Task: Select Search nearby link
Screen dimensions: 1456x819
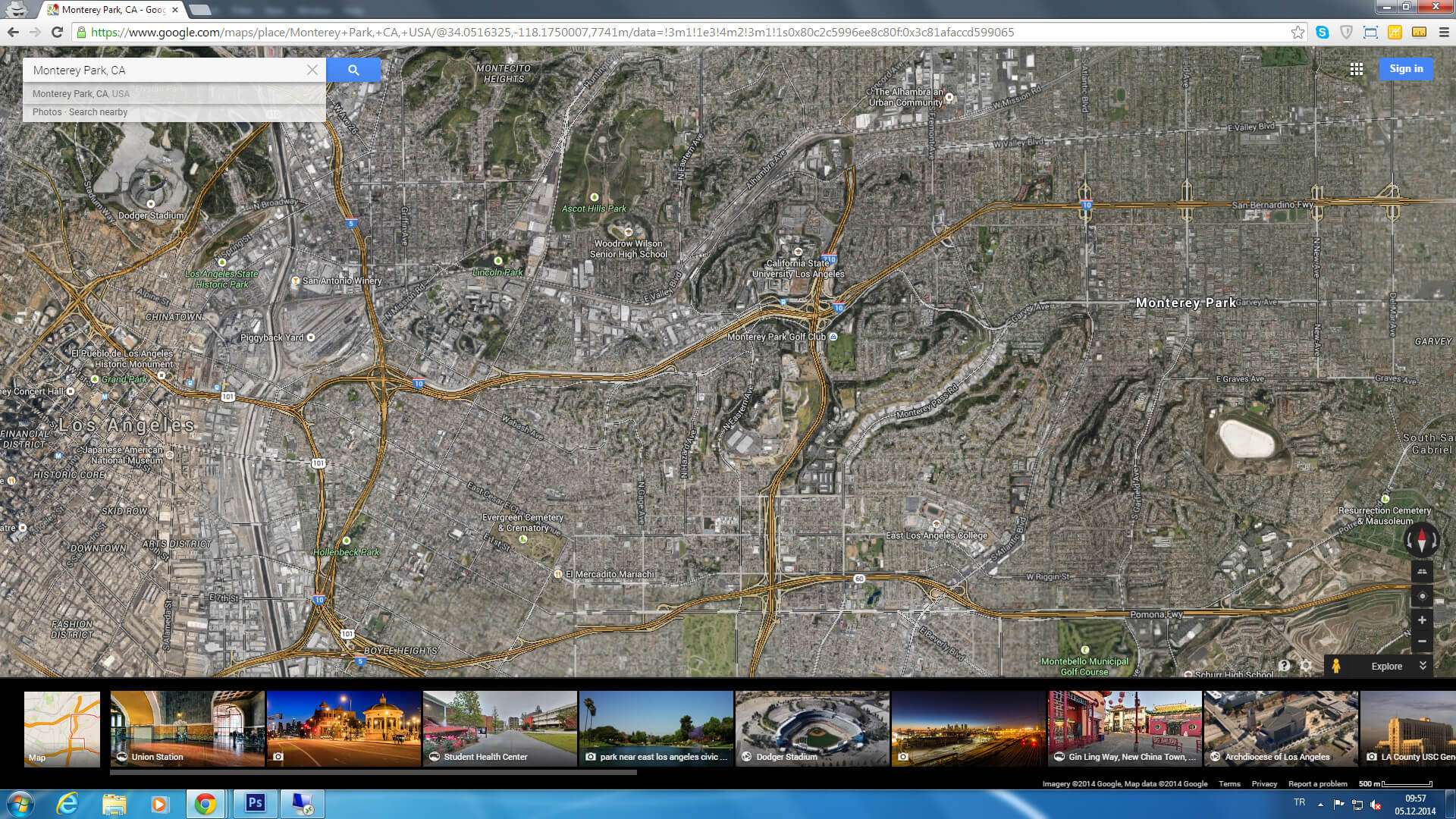Action: point(98,112)
